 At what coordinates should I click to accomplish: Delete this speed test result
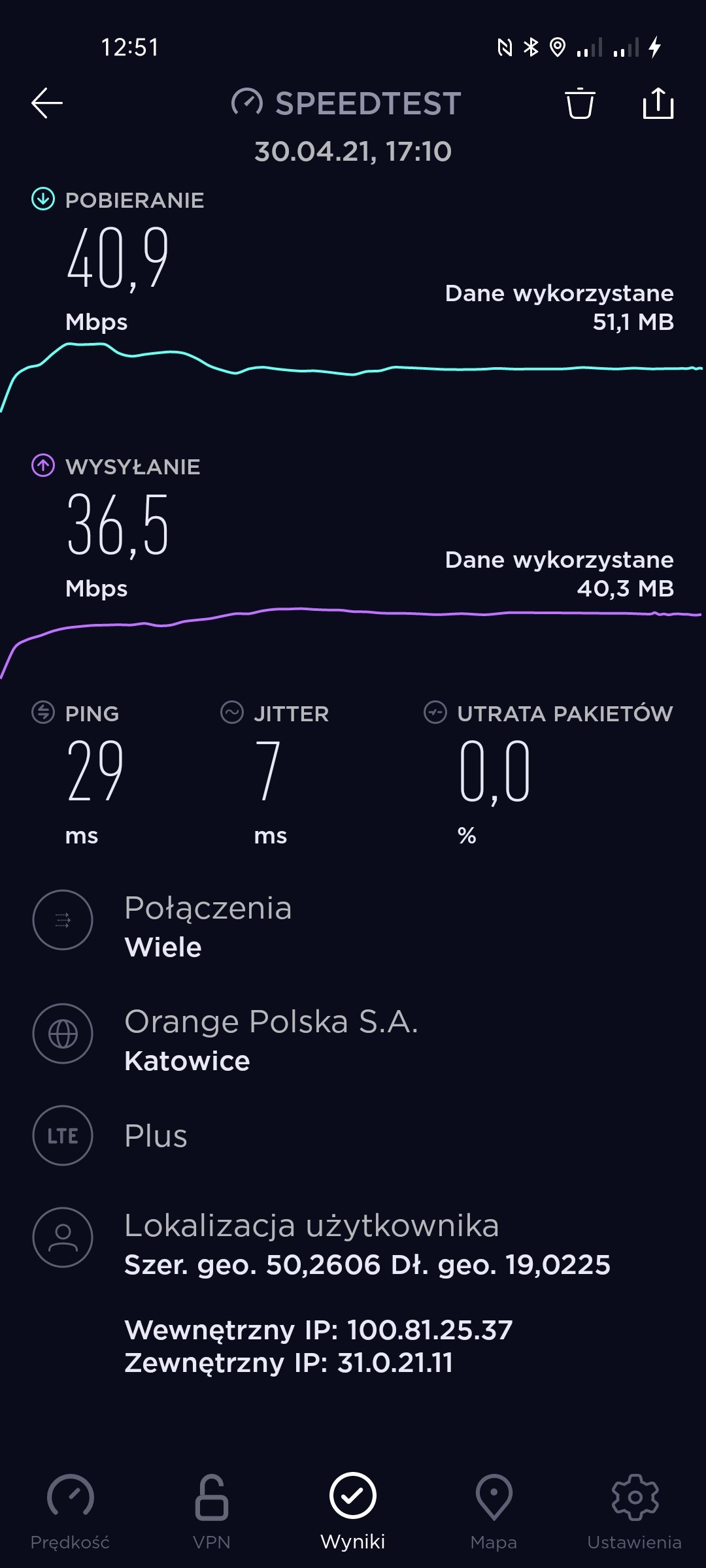580,103
